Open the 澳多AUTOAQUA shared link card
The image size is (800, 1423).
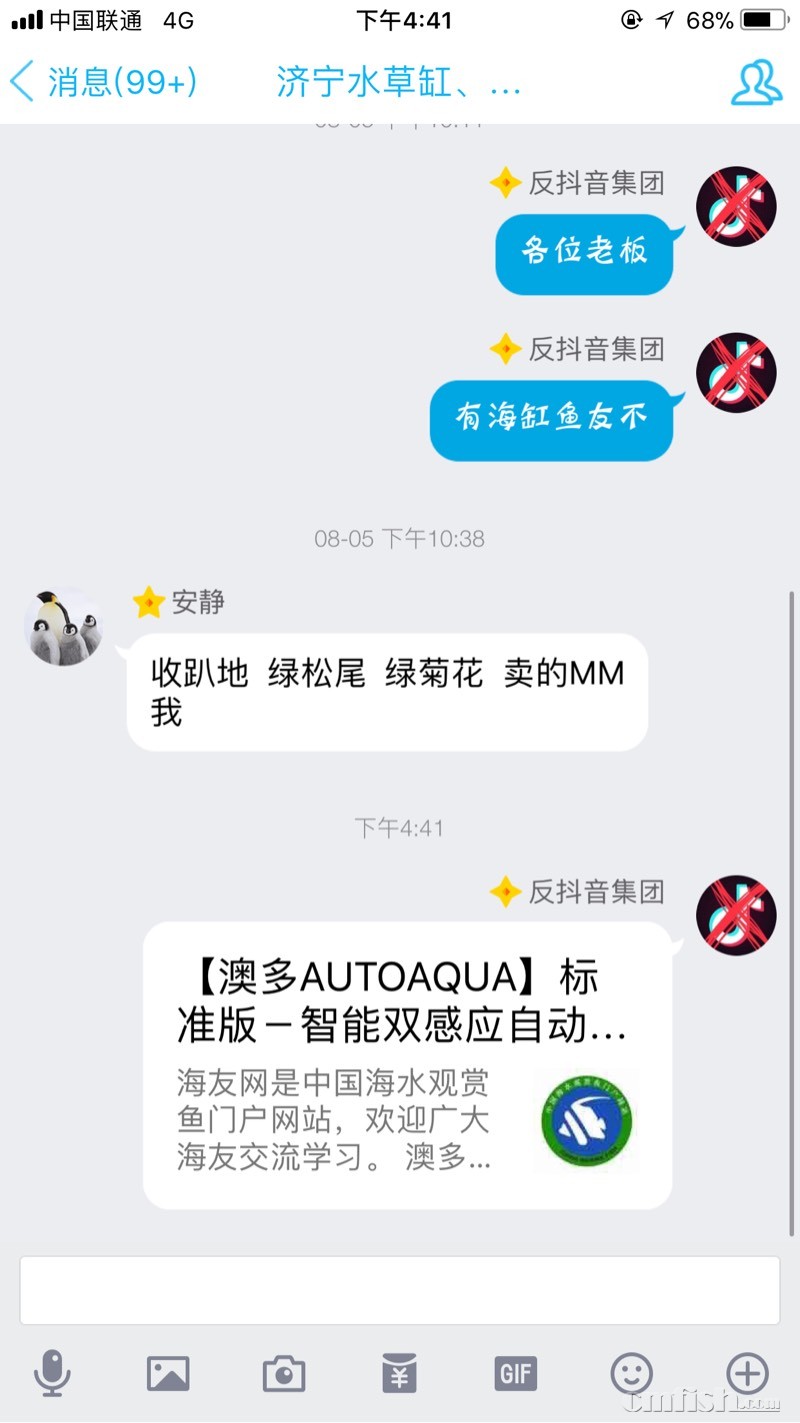click(x=407, y=1065)
